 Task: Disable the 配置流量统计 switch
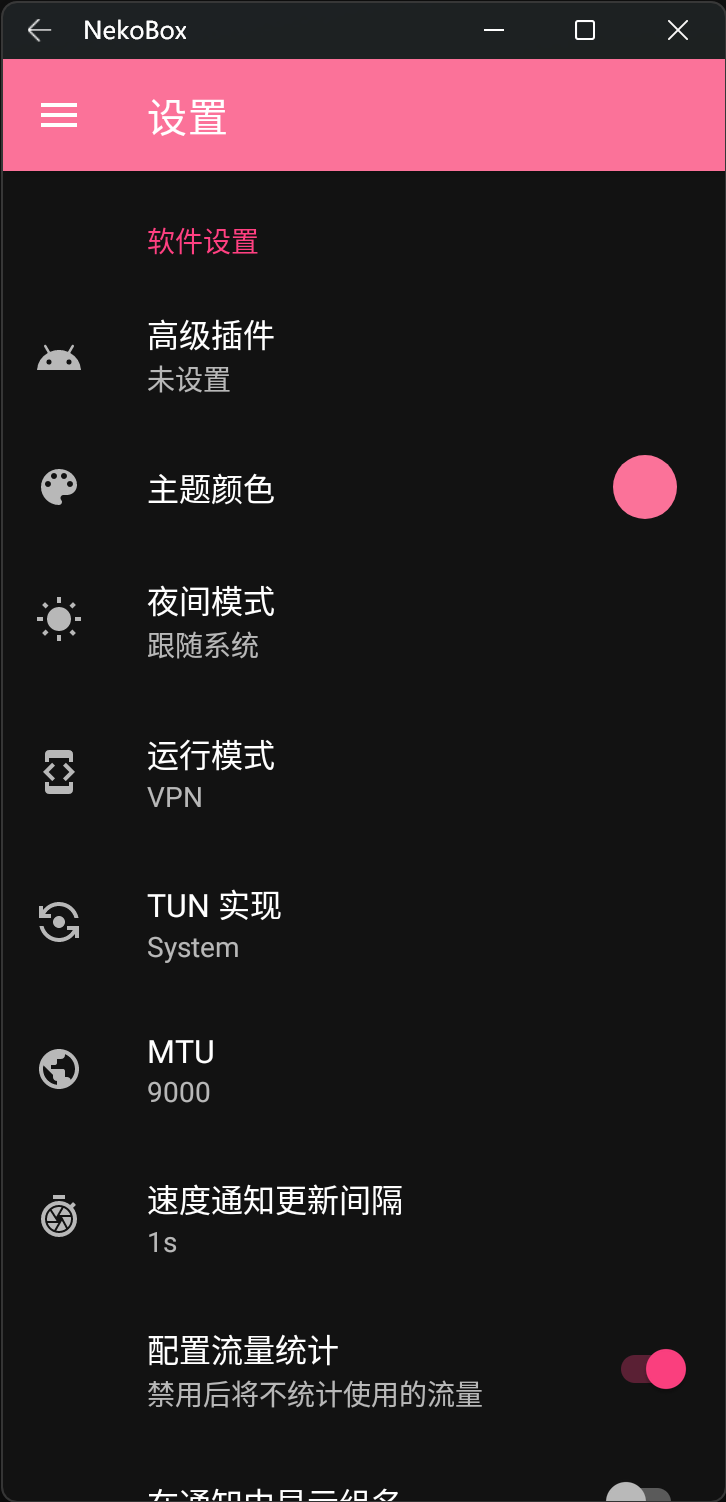tap(653, 1369)
